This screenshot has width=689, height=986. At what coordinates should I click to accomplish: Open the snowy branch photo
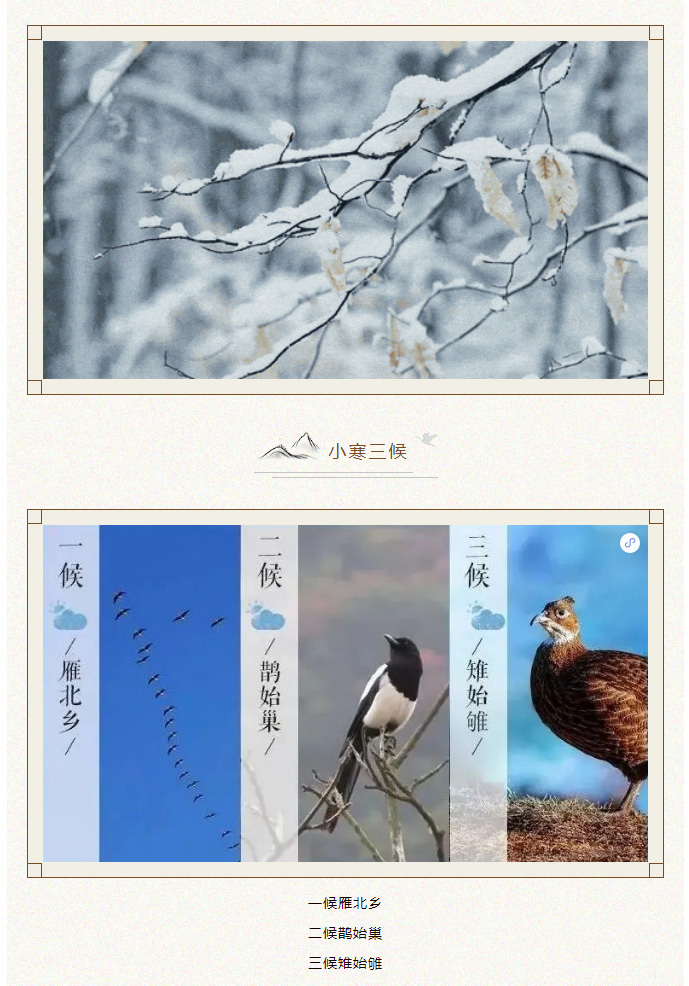[x=345, y=210]
